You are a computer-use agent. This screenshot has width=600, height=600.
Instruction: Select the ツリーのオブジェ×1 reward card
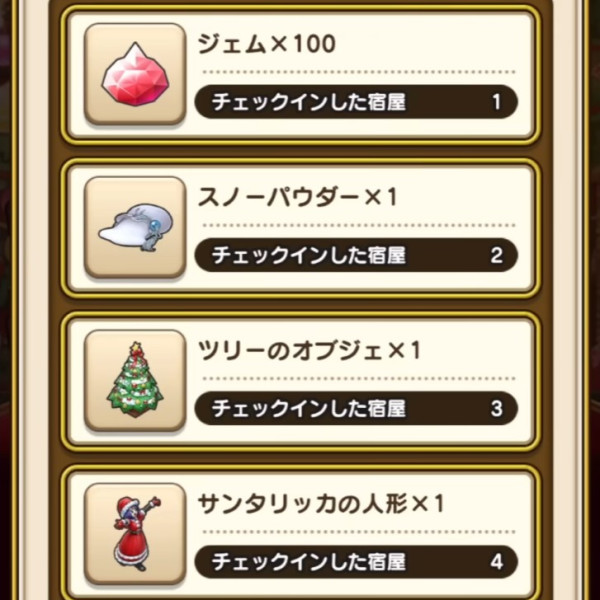pos(300,380)
